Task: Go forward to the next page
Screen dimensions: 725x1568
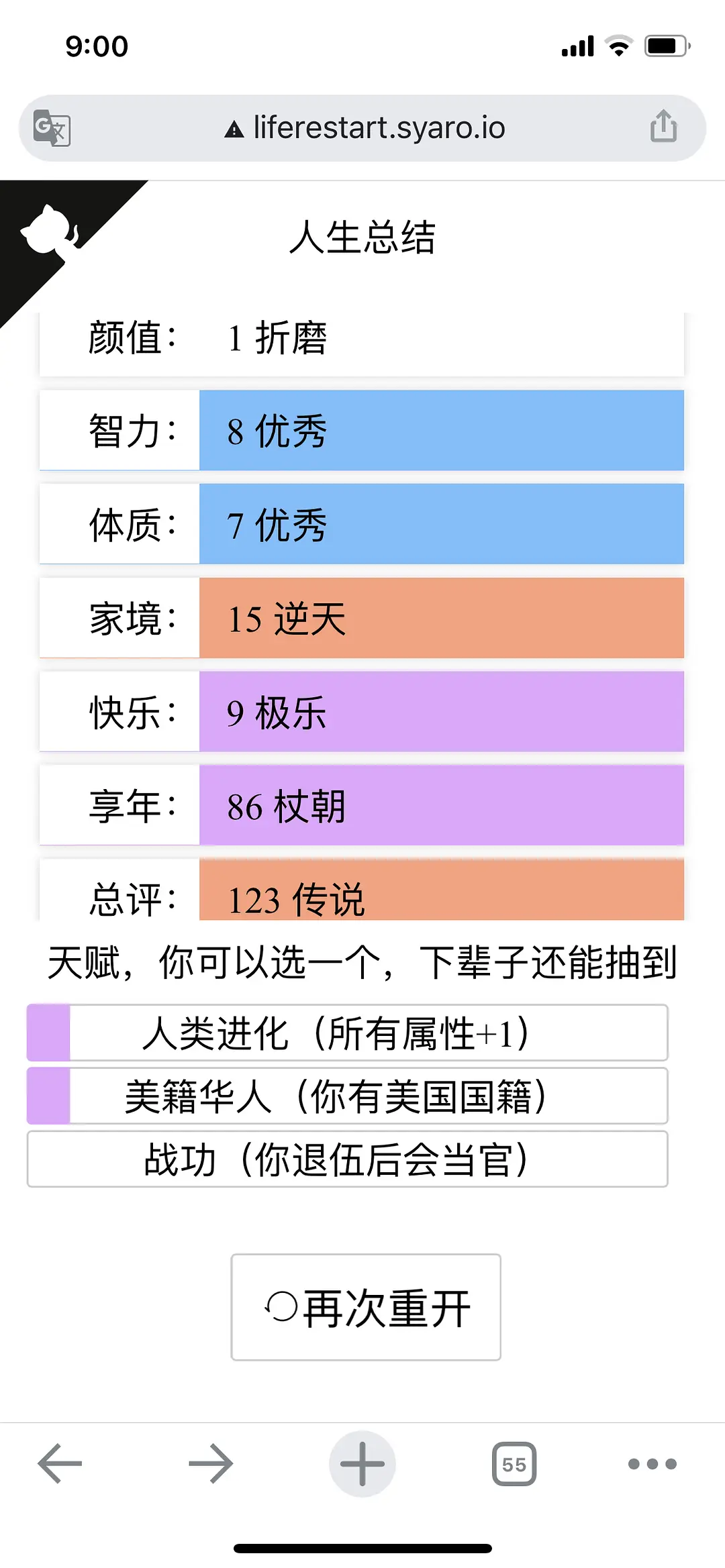Action: tap(210, 1463)
